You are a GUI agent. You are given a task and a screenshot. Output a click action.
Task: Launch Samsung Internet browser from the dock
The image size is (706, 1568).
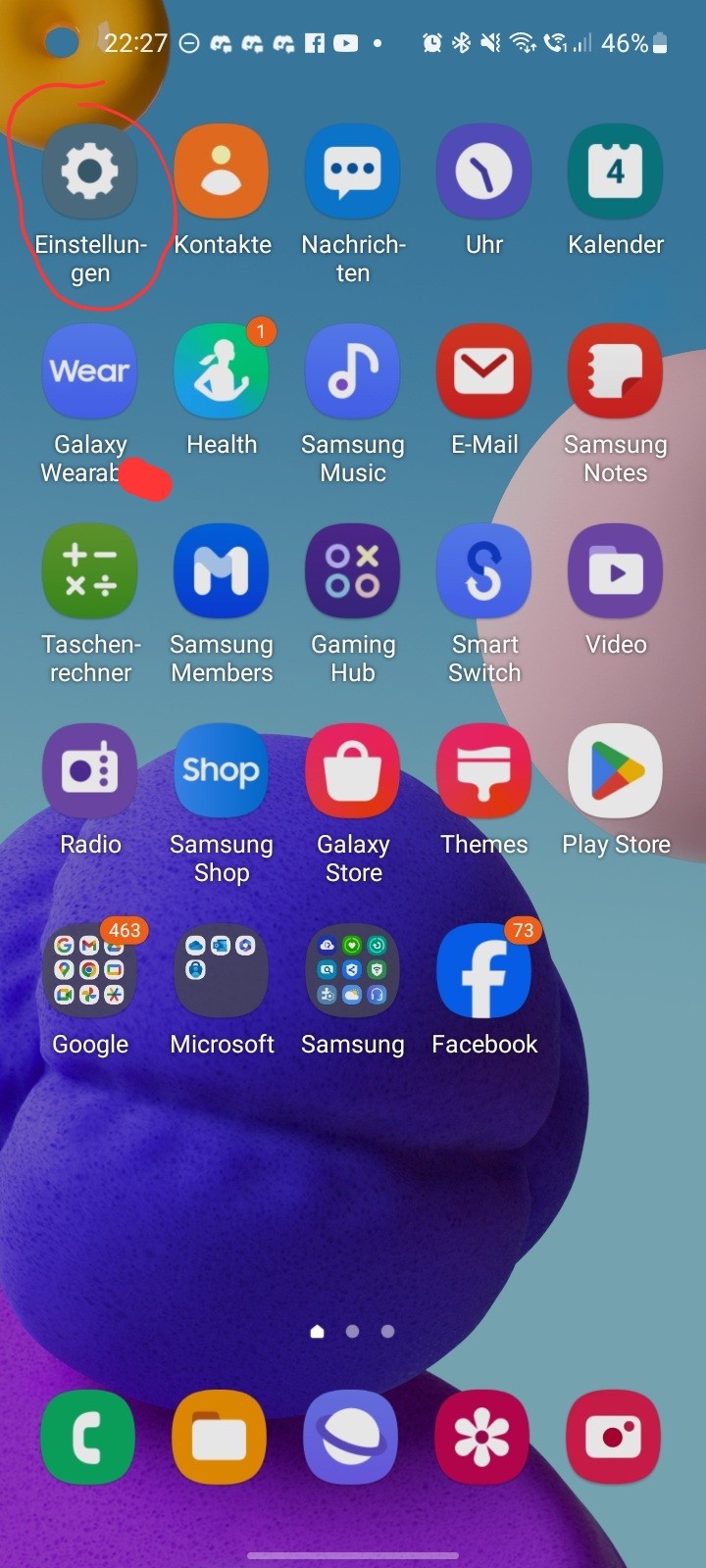[x=351, y=1437]
